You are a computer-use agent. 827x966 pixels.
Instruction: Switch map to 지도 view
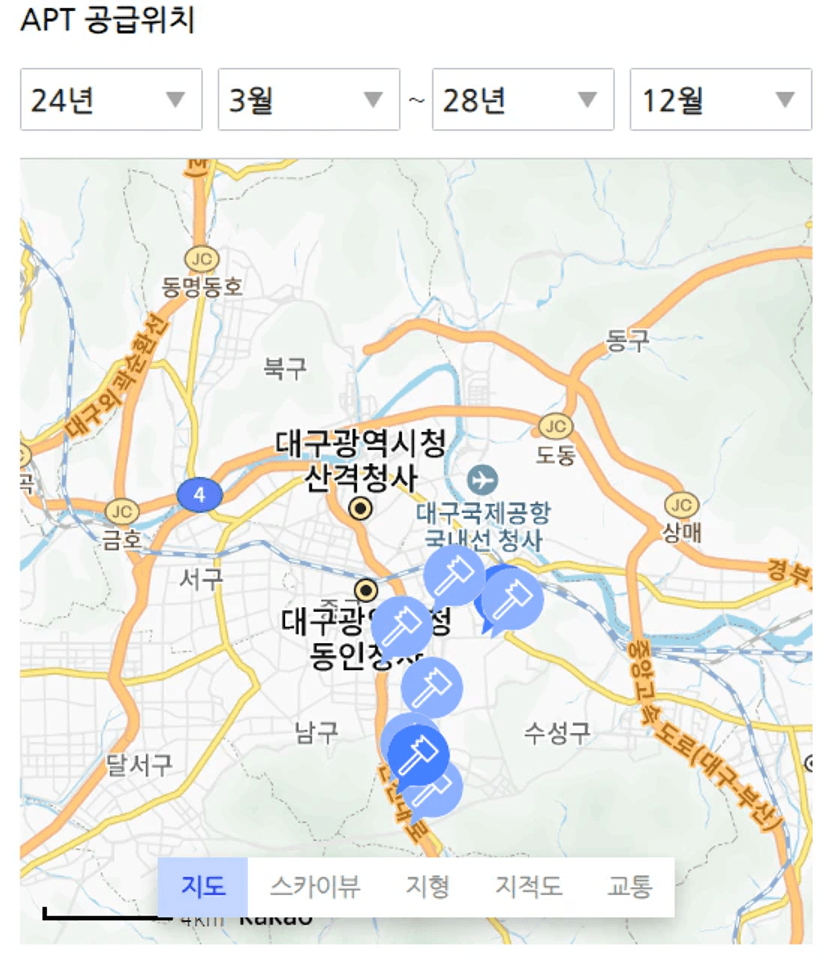[x=203, y=886]
